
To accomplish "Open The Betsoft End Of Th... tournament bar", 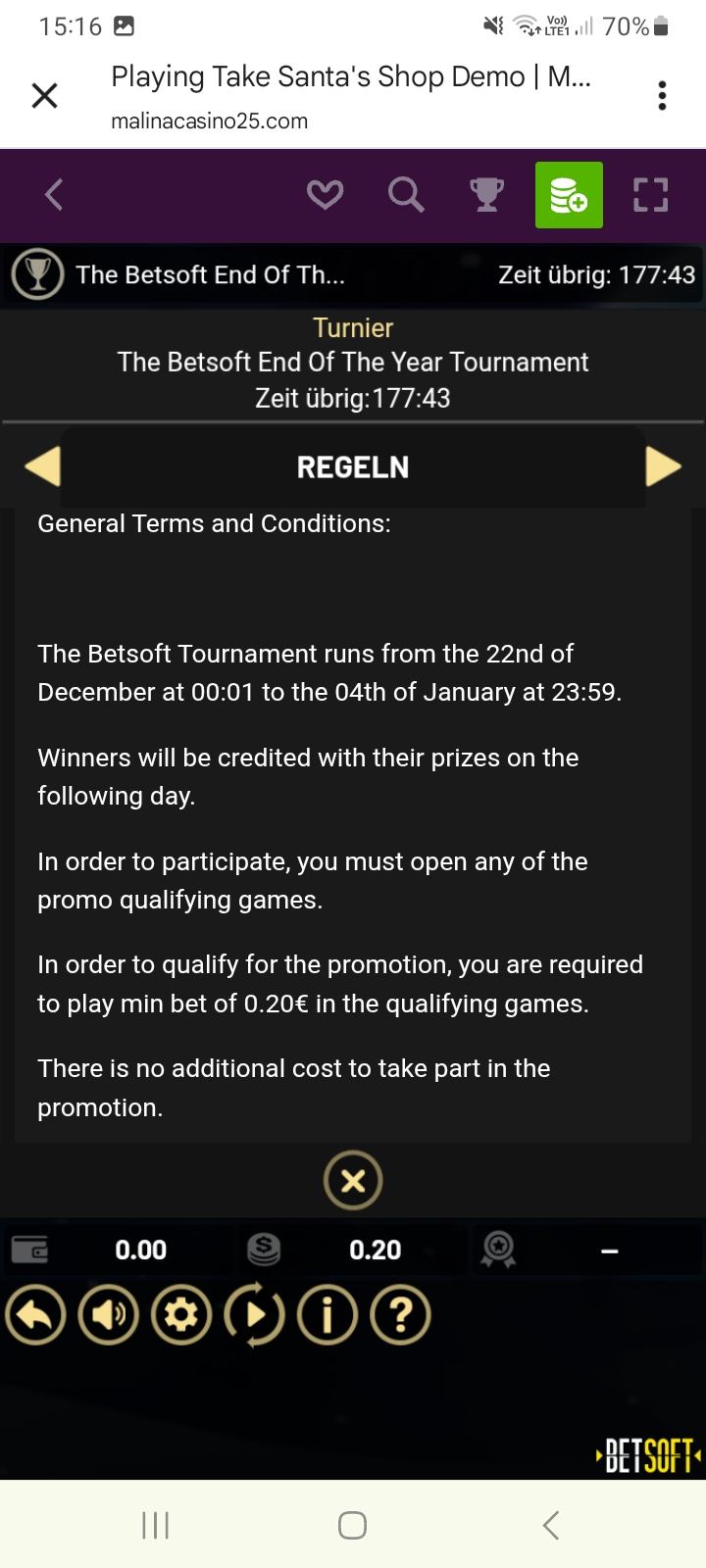I will pyautogui.click(x=211, y=275).
